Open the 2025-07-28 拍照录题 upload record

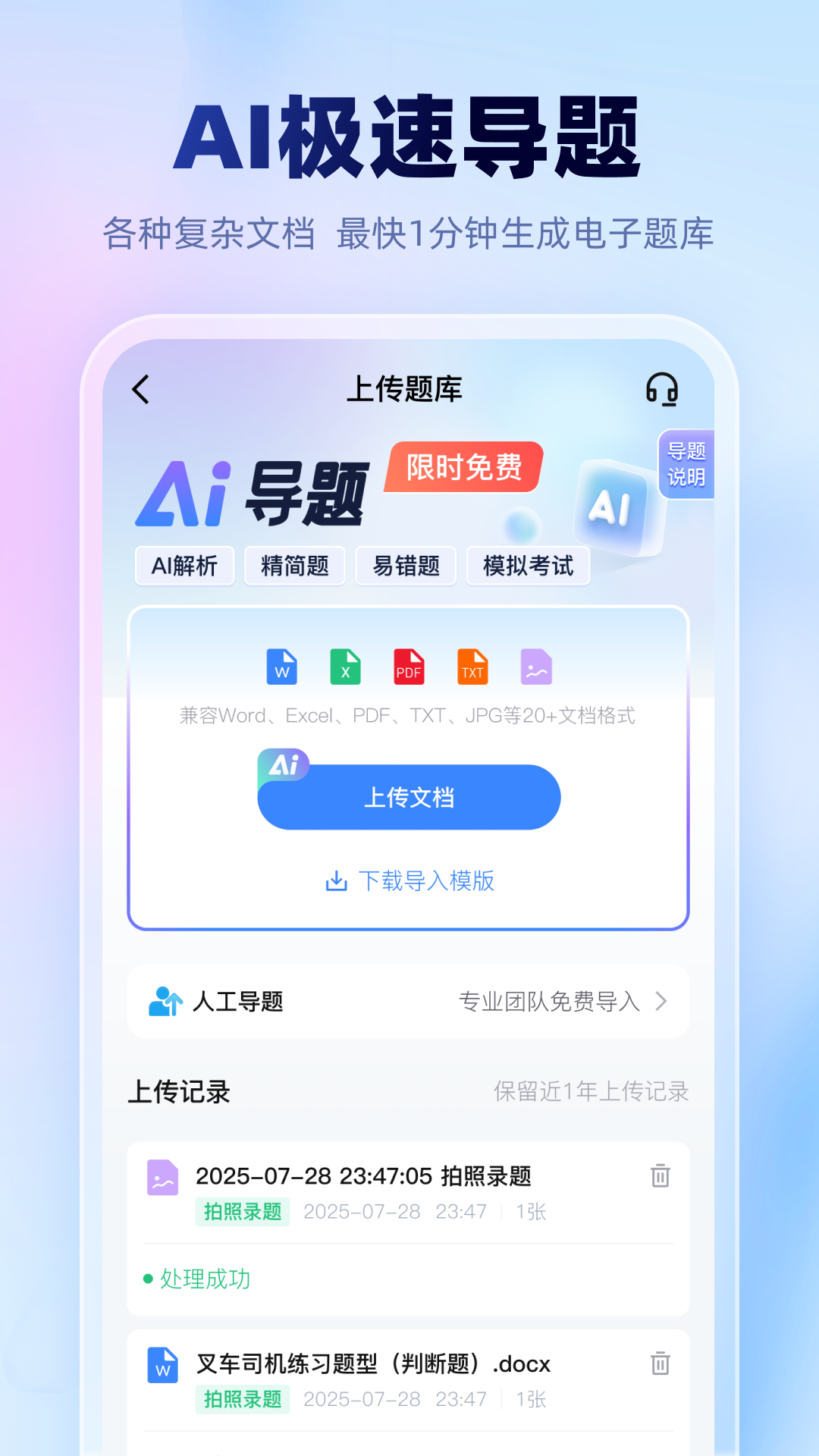(x=364, y=1177)
